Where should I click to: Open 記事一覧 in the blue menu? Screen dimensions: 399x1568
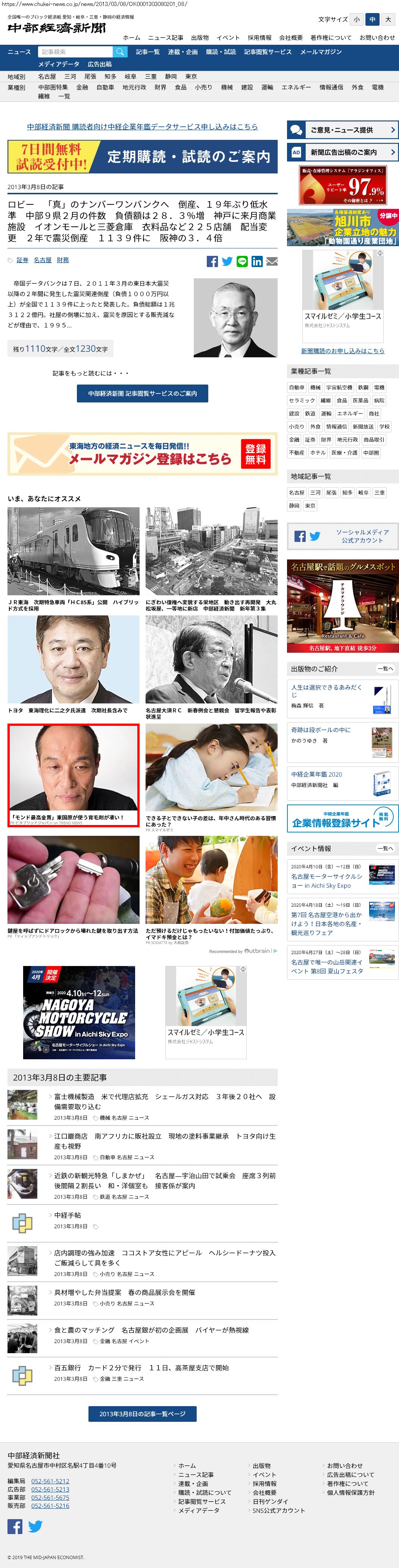147,52
